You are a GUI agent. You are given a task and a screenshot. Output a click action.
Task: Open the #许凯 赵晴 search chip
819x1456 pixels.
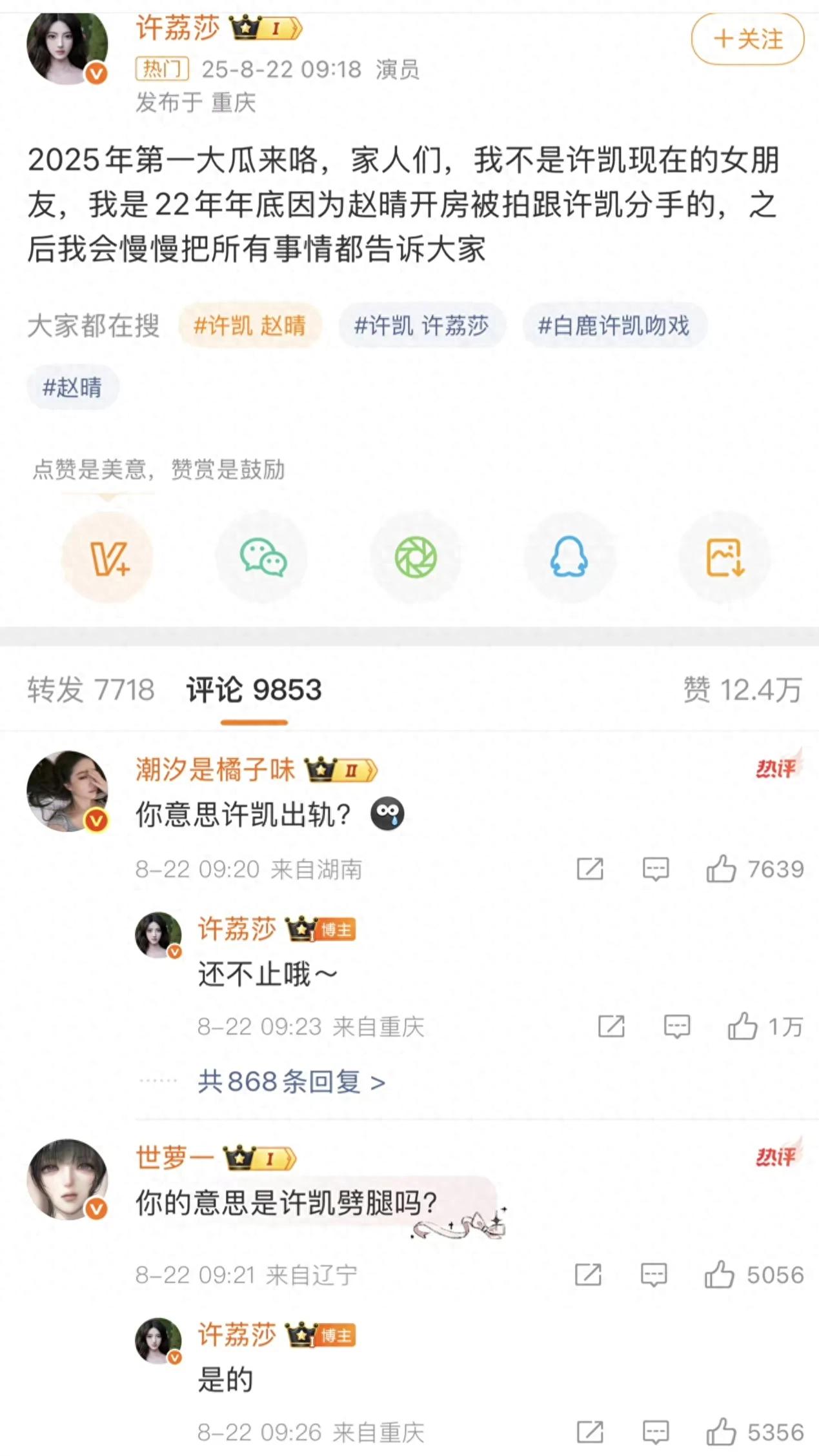pos(250,326)
